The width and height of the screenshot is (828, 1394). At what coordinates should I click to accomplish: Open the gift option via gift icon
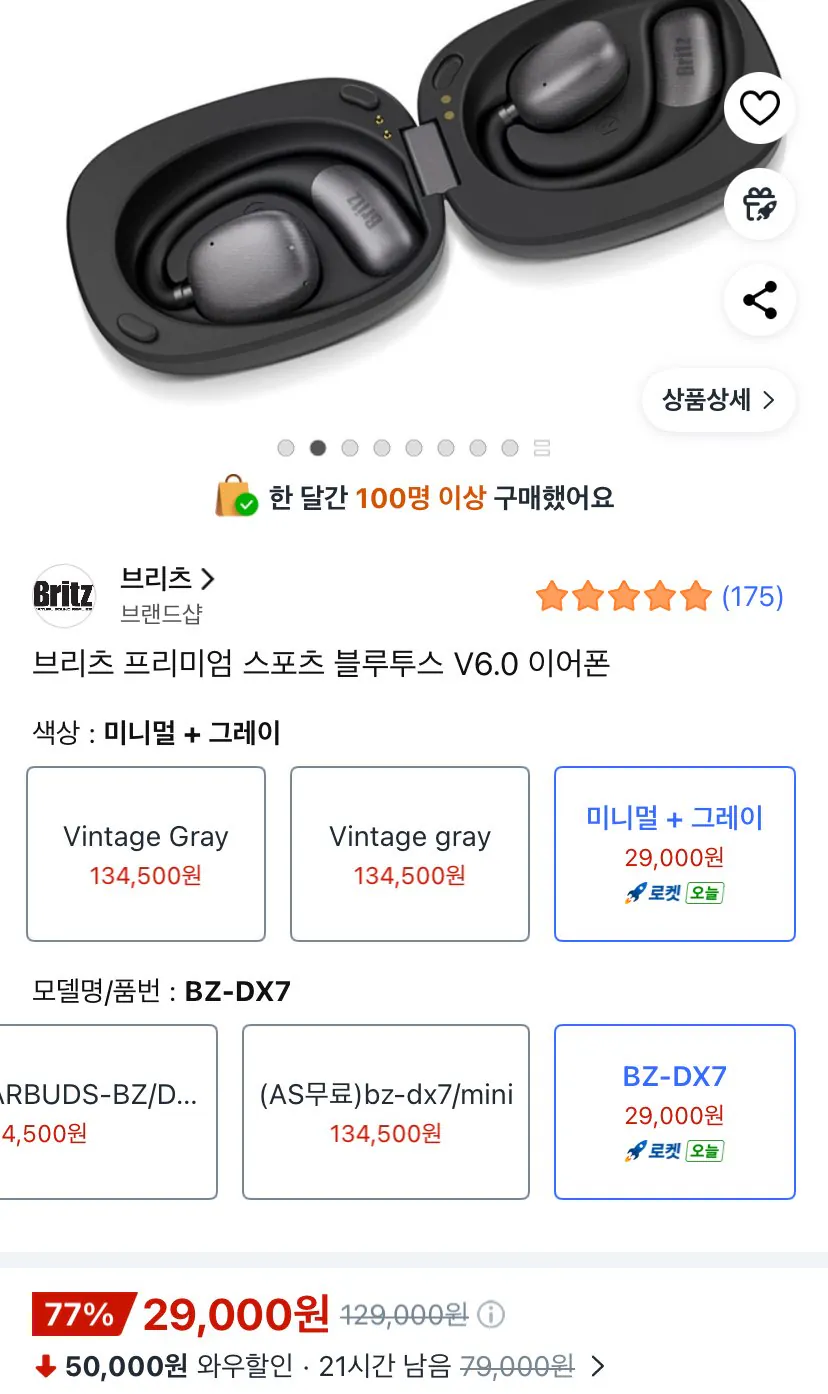click(759, 204)
